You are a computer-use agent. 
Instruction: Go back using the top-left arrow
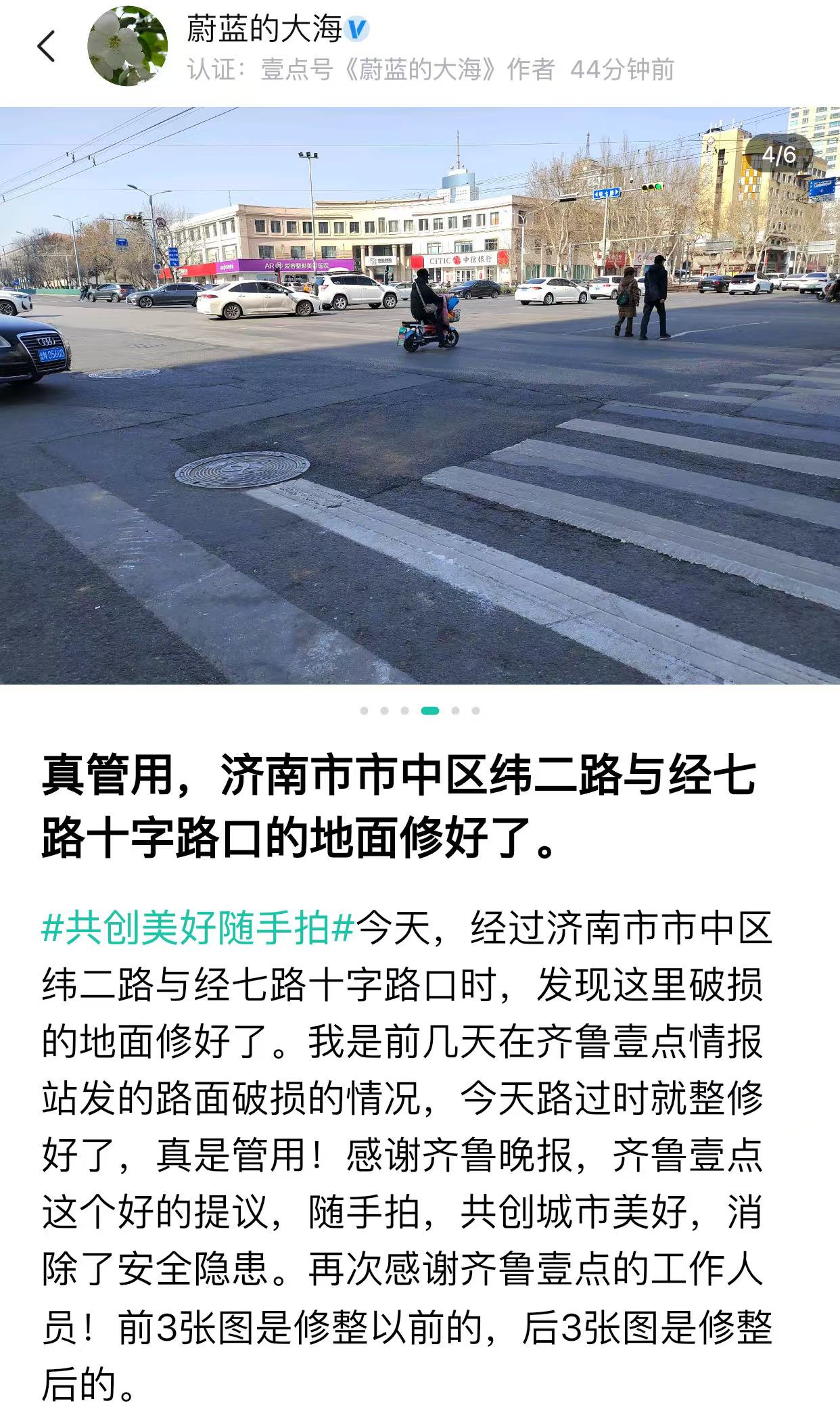pos(46,47)
